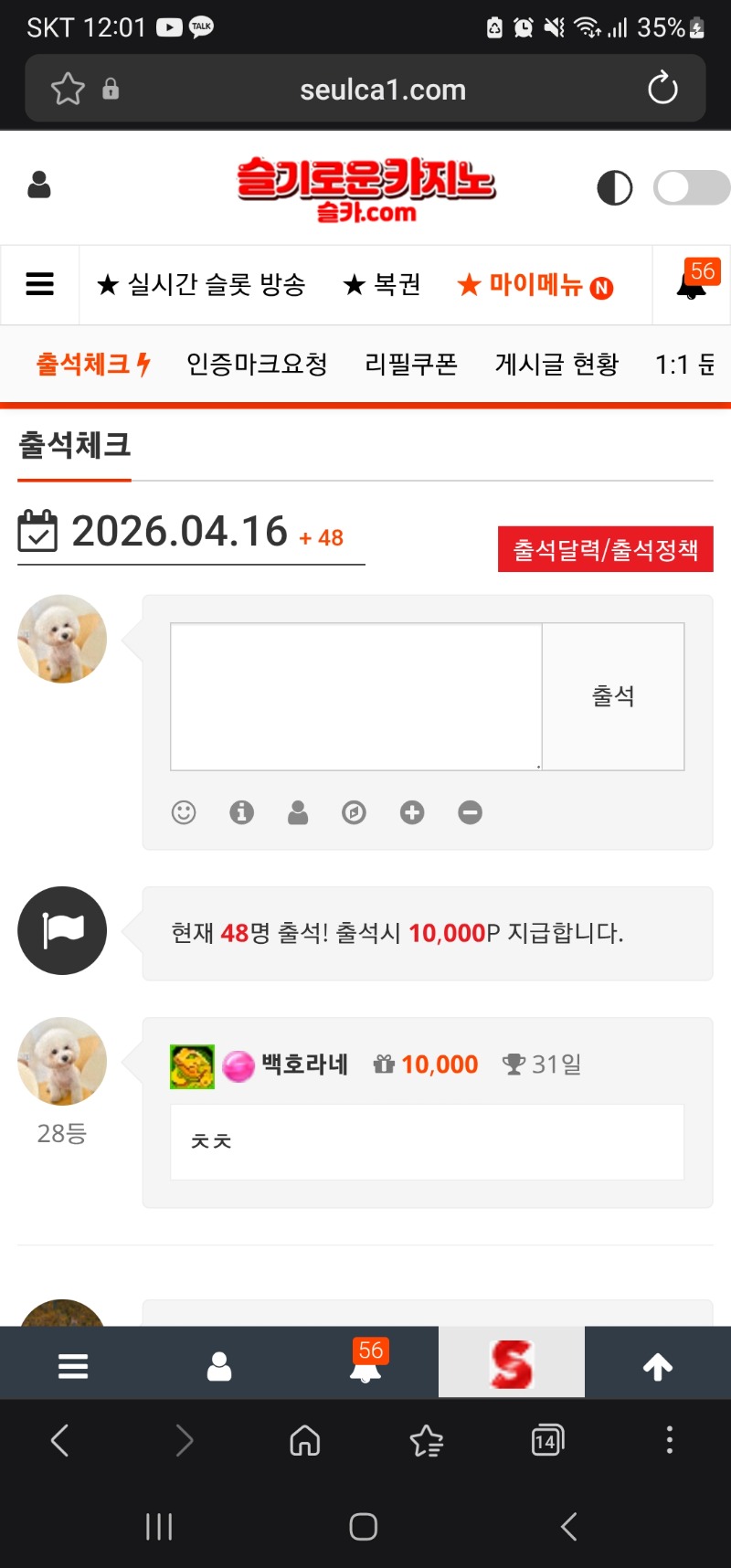Screen dimensions: 731x1568
Task: Tap the half-circle contrast icon
Action: point(614,188)
